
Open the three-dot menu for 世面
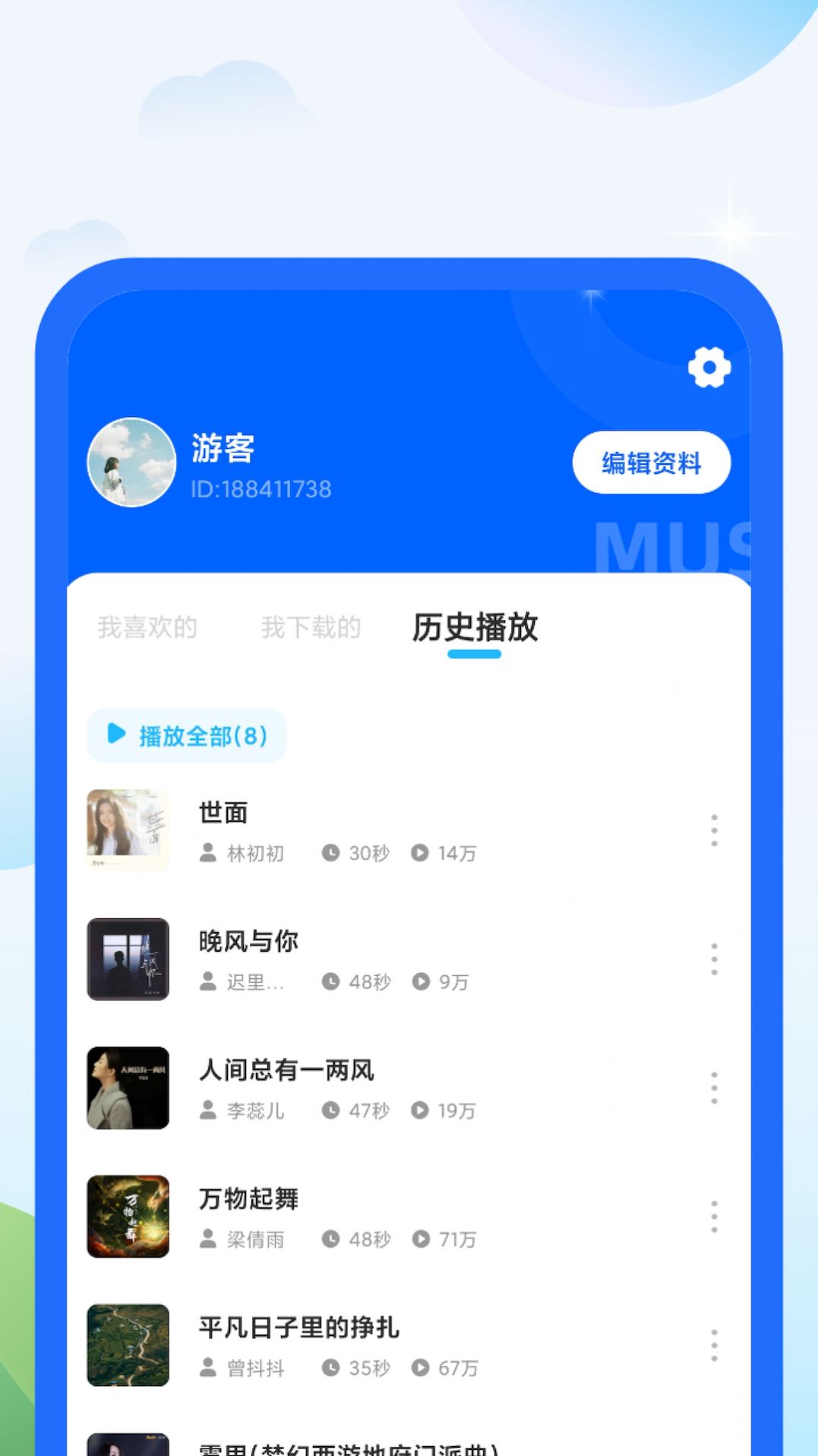714,830
